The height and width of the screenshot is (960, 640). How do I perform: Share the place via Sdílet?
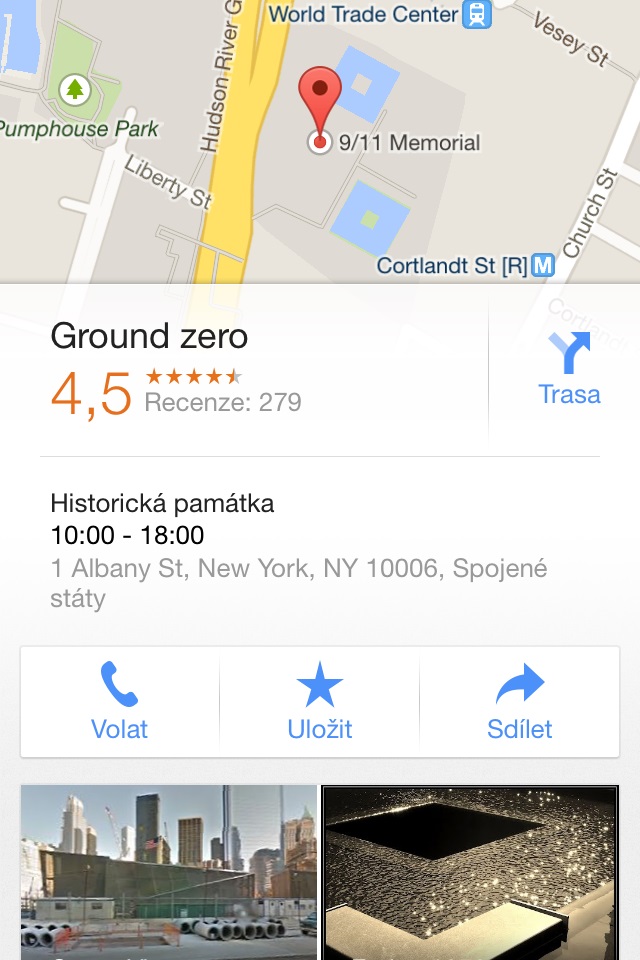[520, 702]
